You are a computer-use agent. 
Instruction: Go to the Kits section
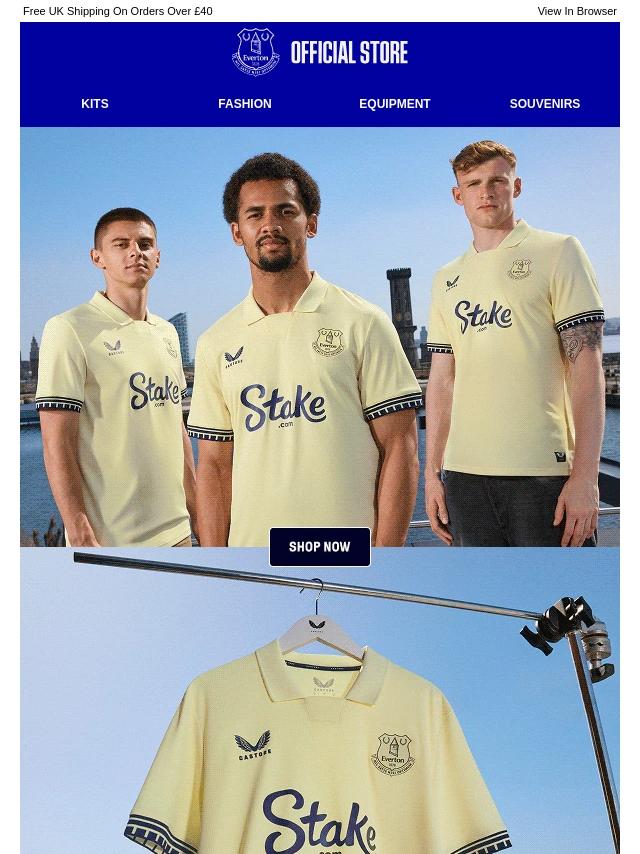click(95, 104)
